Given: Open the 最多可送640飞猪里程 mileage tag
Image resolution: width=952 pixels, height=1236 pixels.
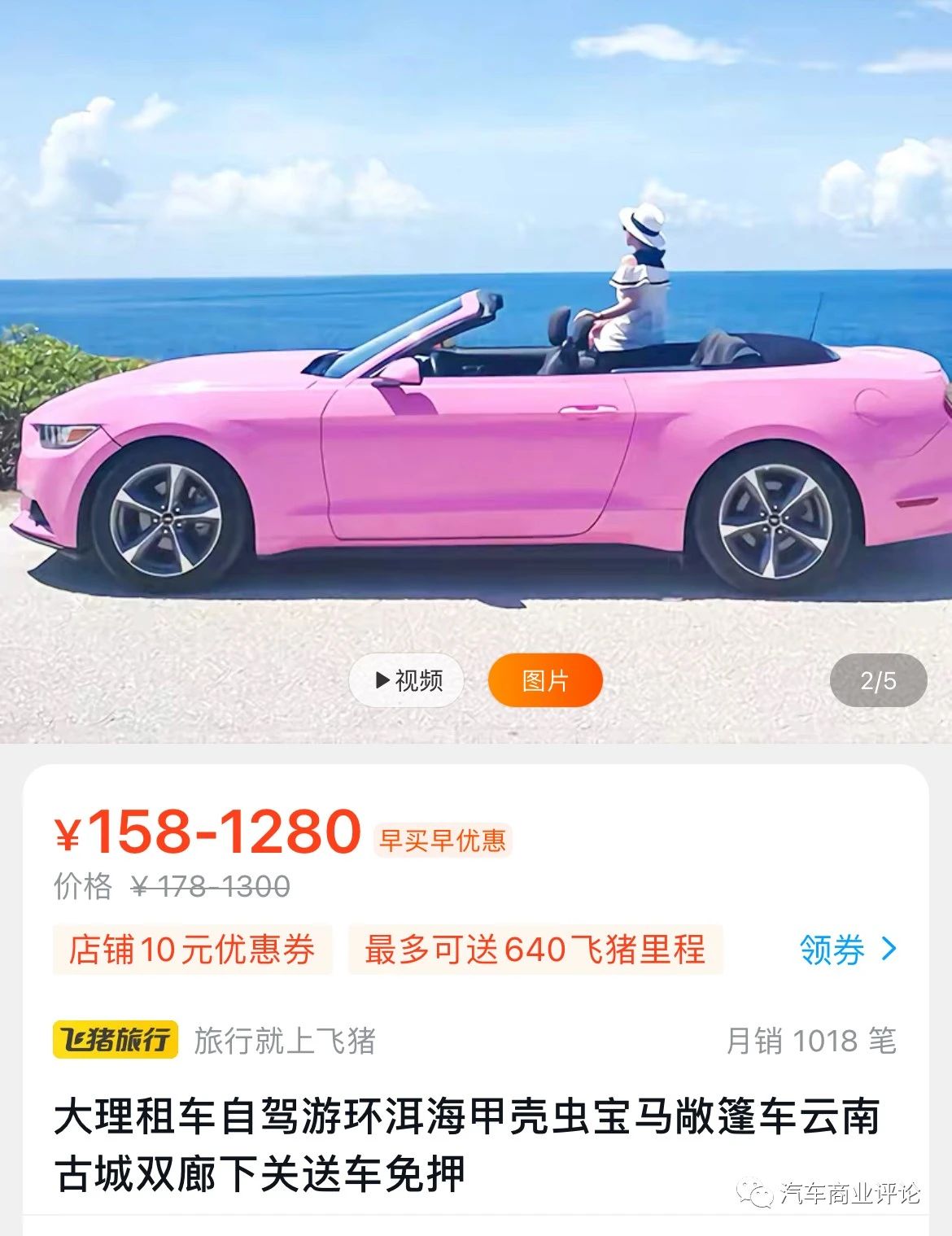Looking at the screenshot, I should 535,950.
